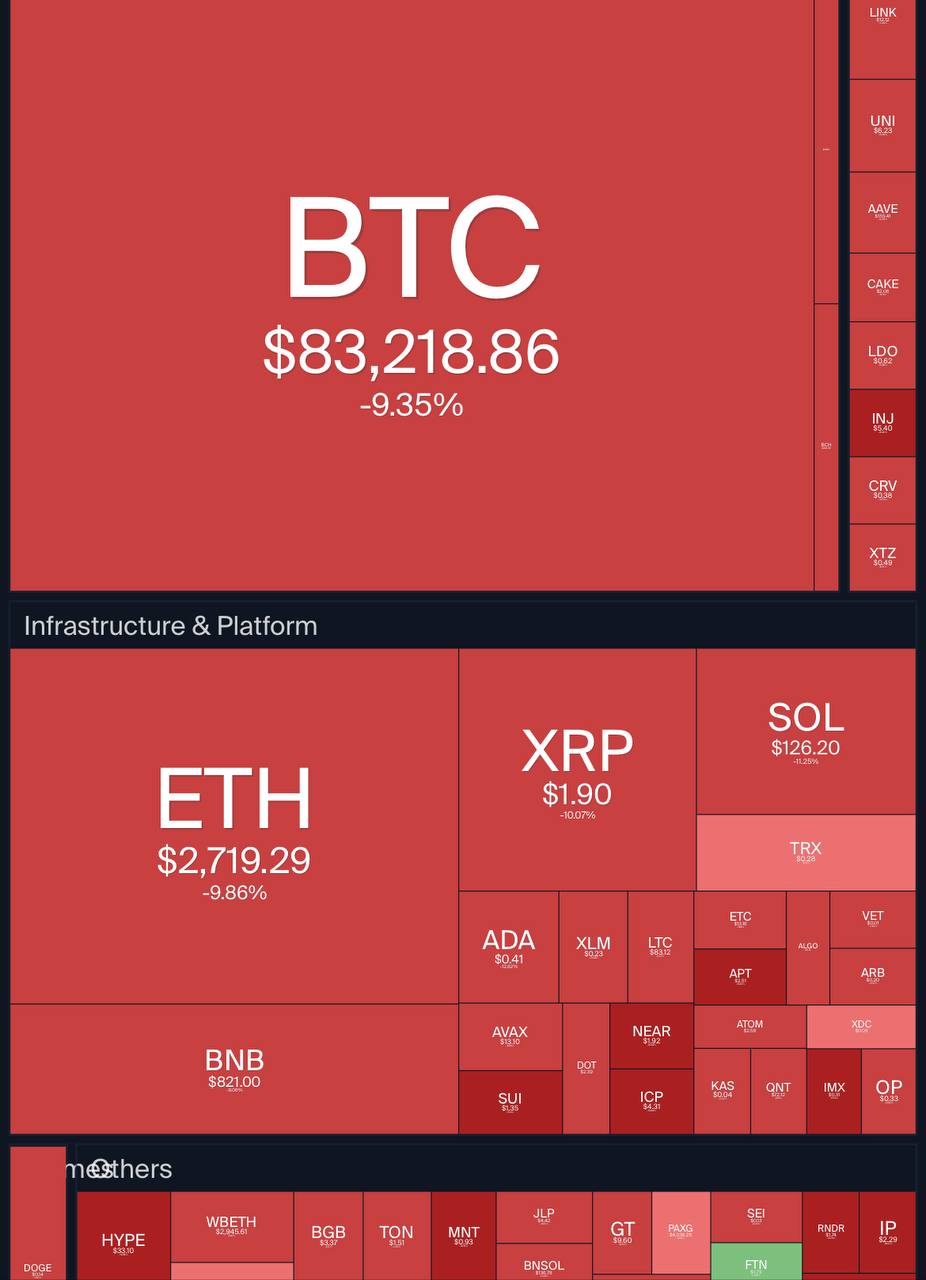Open the WBETH tile
Viewport: 926px width, 1280px height.
point(231,1225)
